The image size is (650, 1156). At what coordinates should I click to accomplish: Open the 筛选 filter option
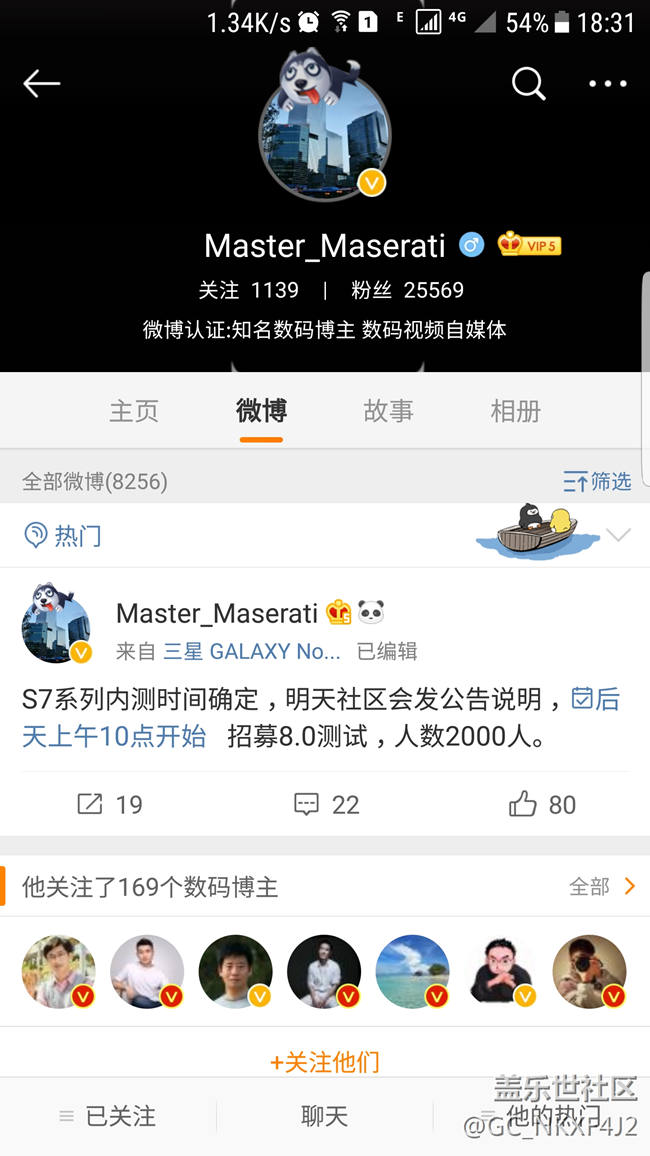tap(597, 482)
